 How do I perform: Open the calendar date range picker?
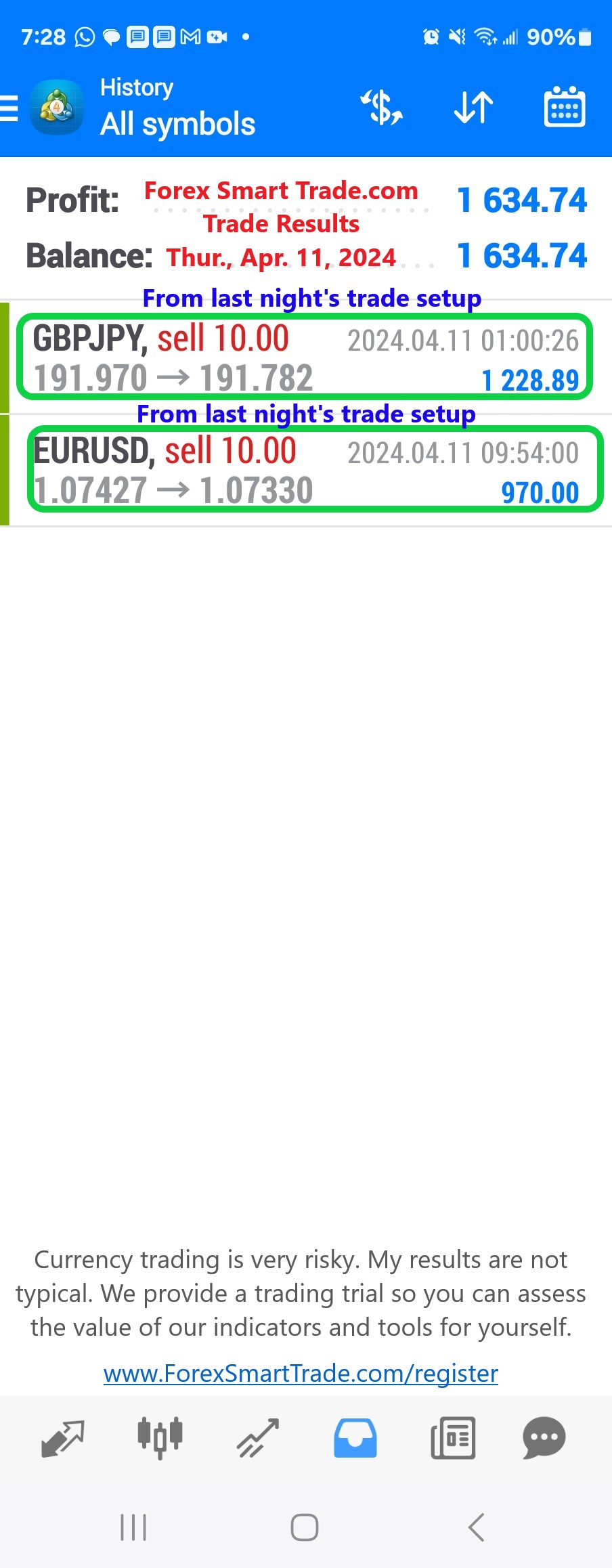click(x=565, y=108)
